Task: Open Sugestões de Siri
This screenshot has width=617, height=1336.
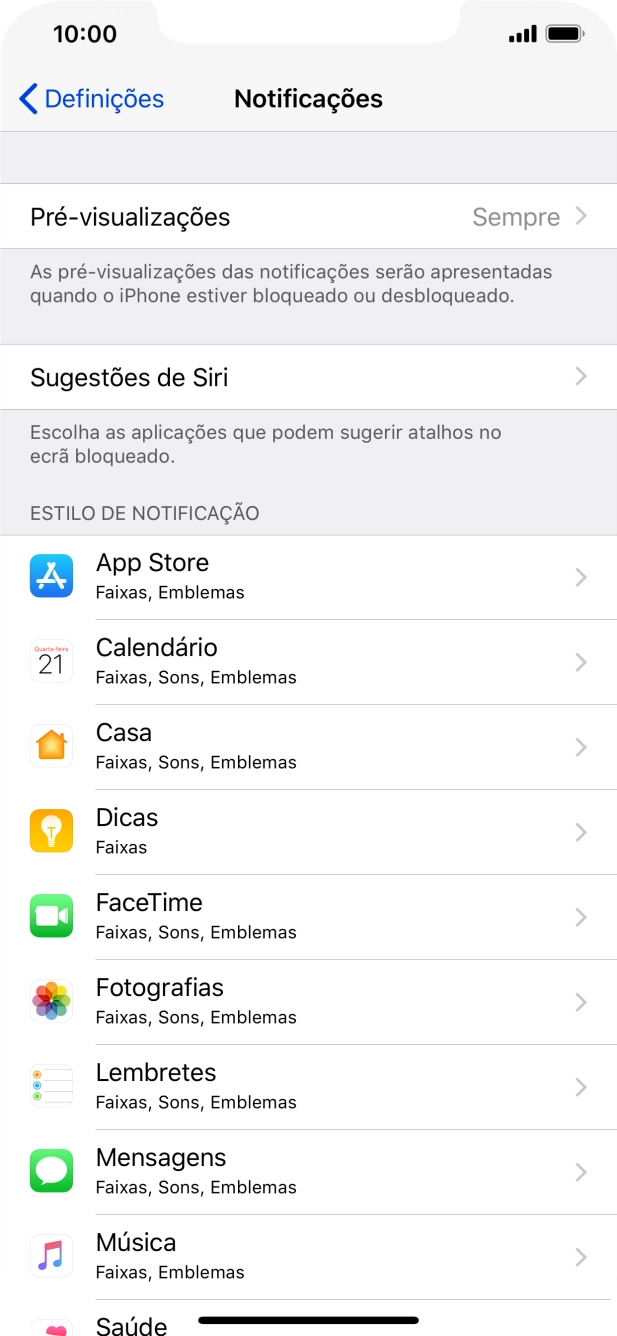Action: (308, 377)
